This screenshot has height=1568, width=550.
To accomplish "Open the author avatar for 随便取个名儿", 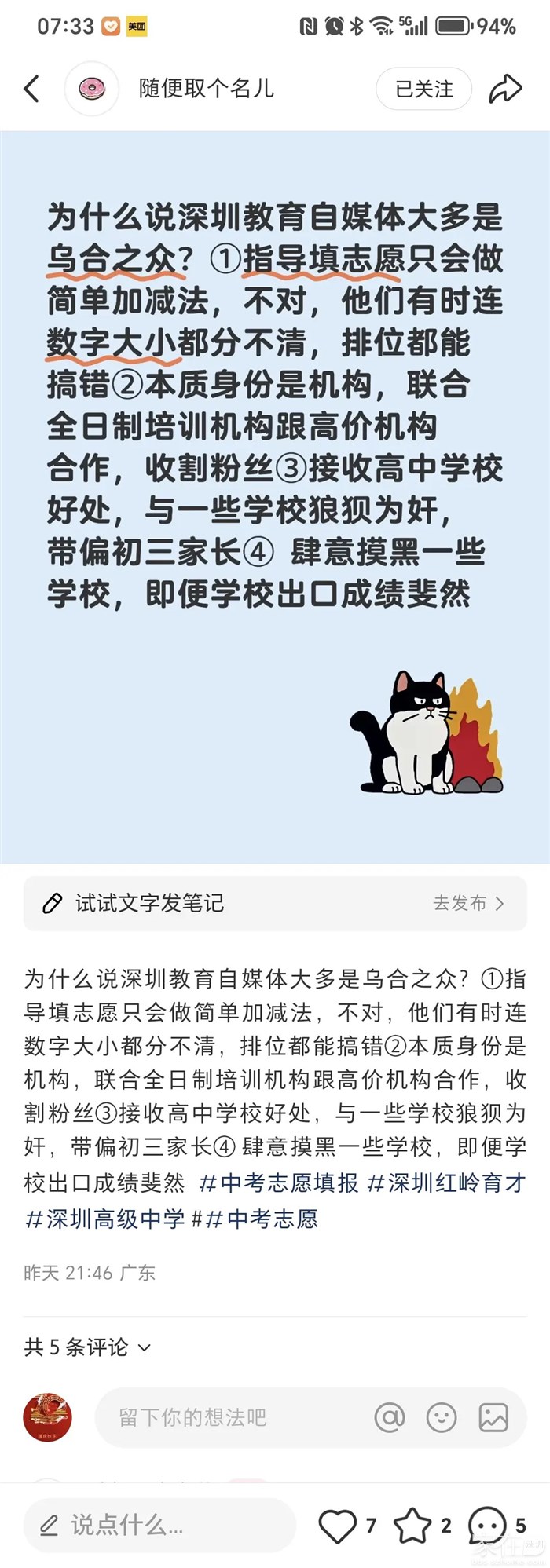I will point(92,90).
